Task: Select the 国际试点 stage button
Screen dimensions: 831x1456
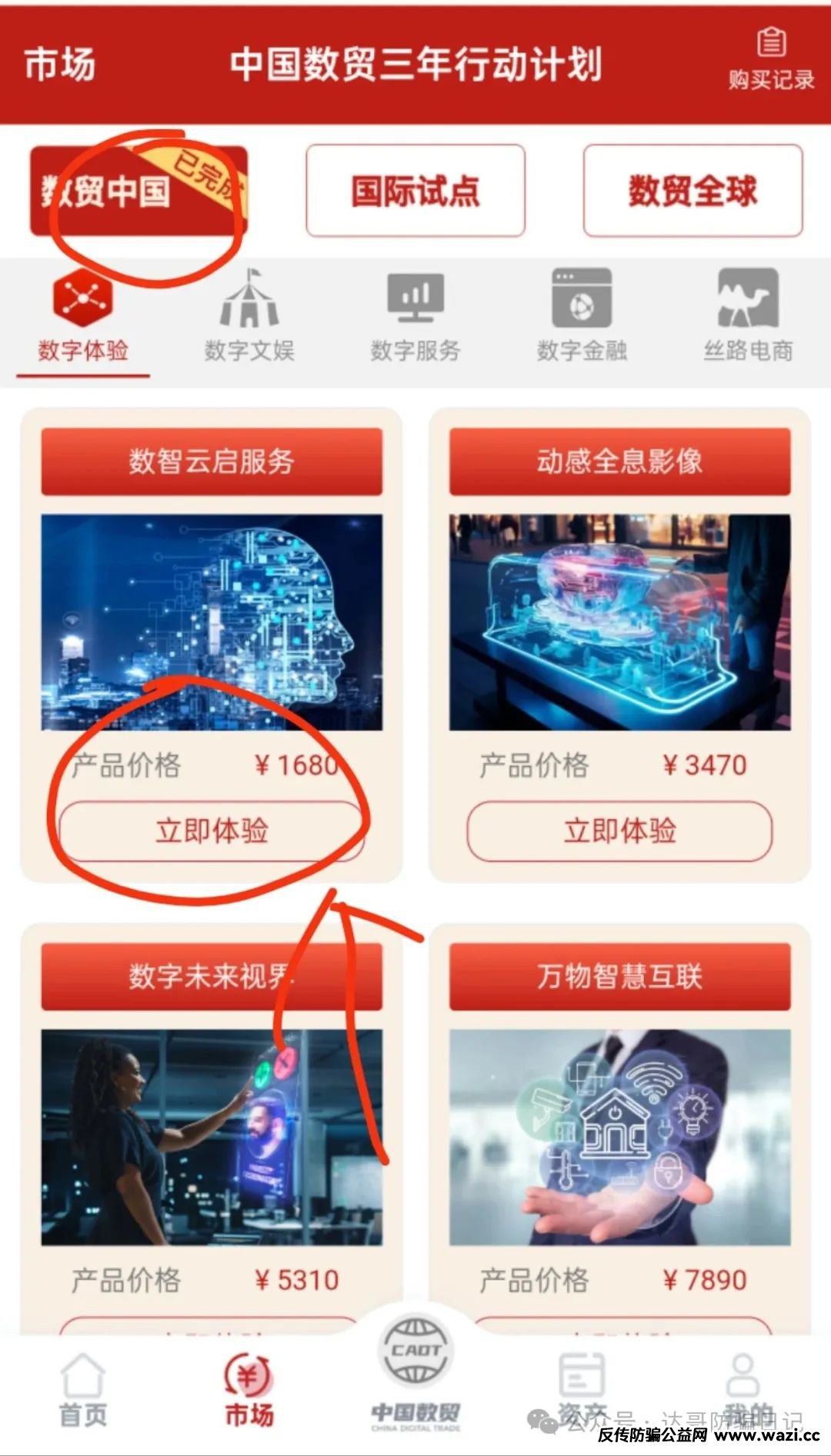Action: tap(415, 191)
